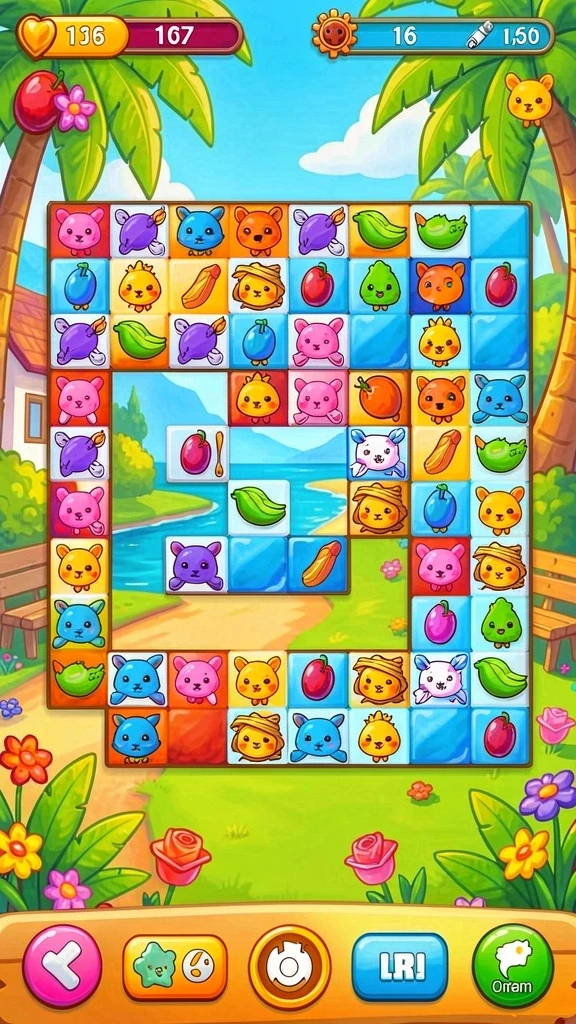Select the purple cat tile on the board
Screen dimensions: 576x1024
point(195,564)
